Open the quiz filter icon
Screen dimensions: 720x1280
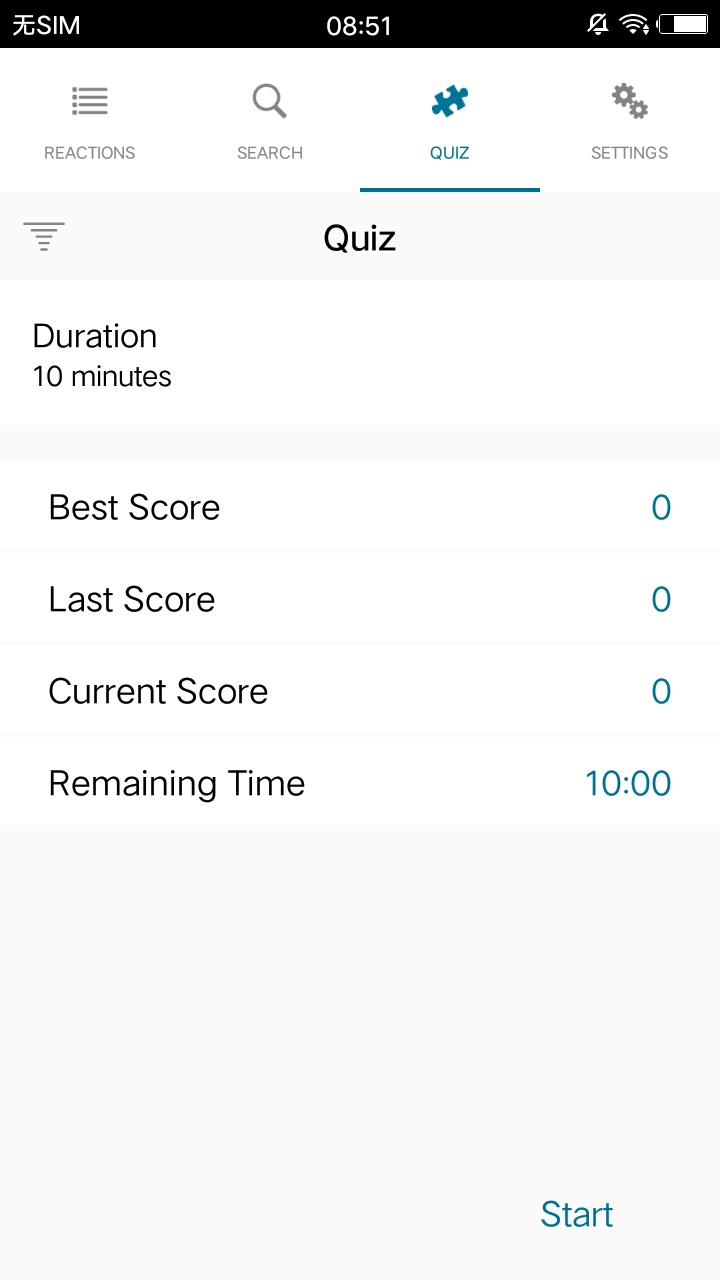[x=44, y=237]
